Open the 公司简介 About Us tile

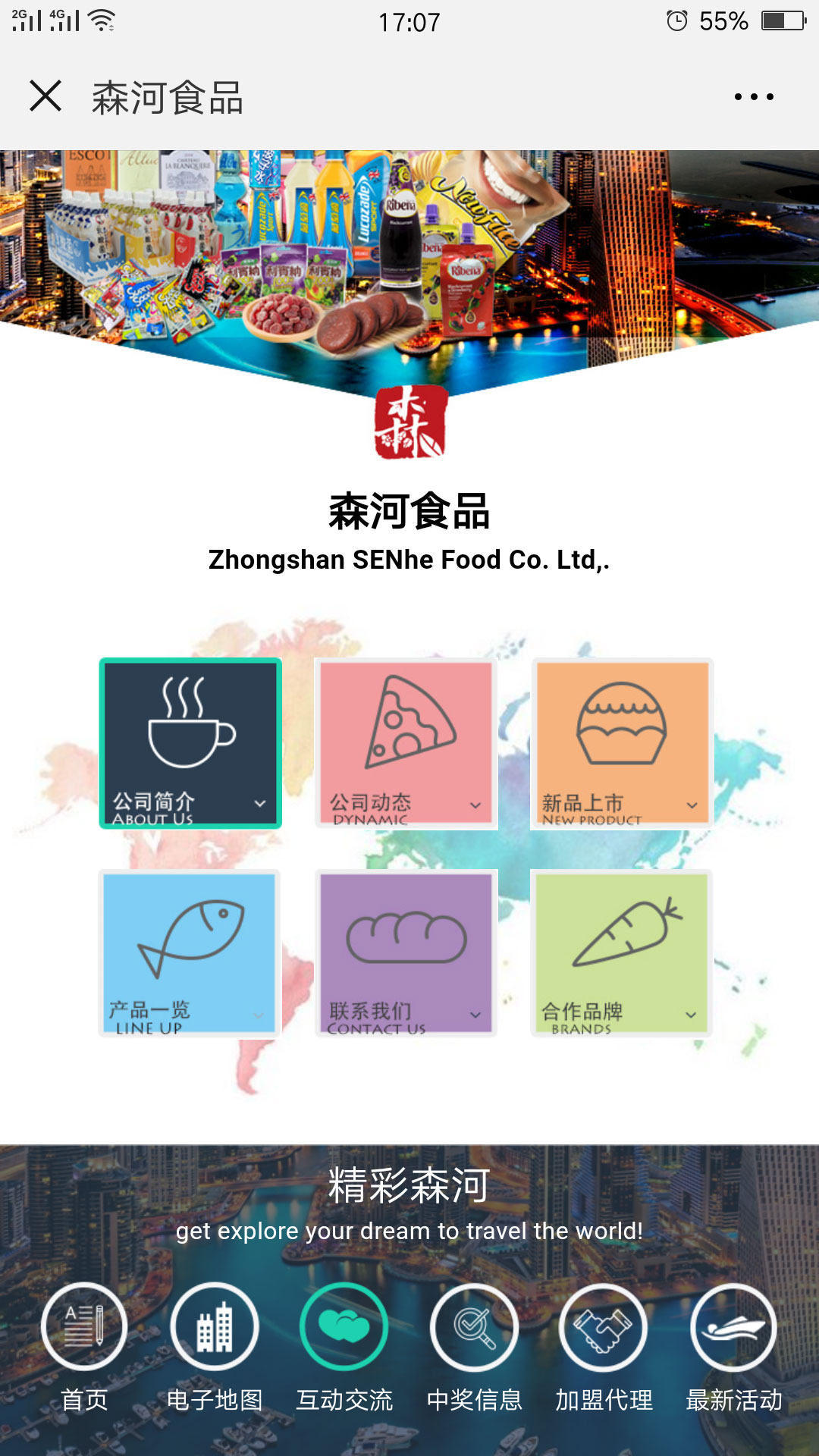coord(190,743)
